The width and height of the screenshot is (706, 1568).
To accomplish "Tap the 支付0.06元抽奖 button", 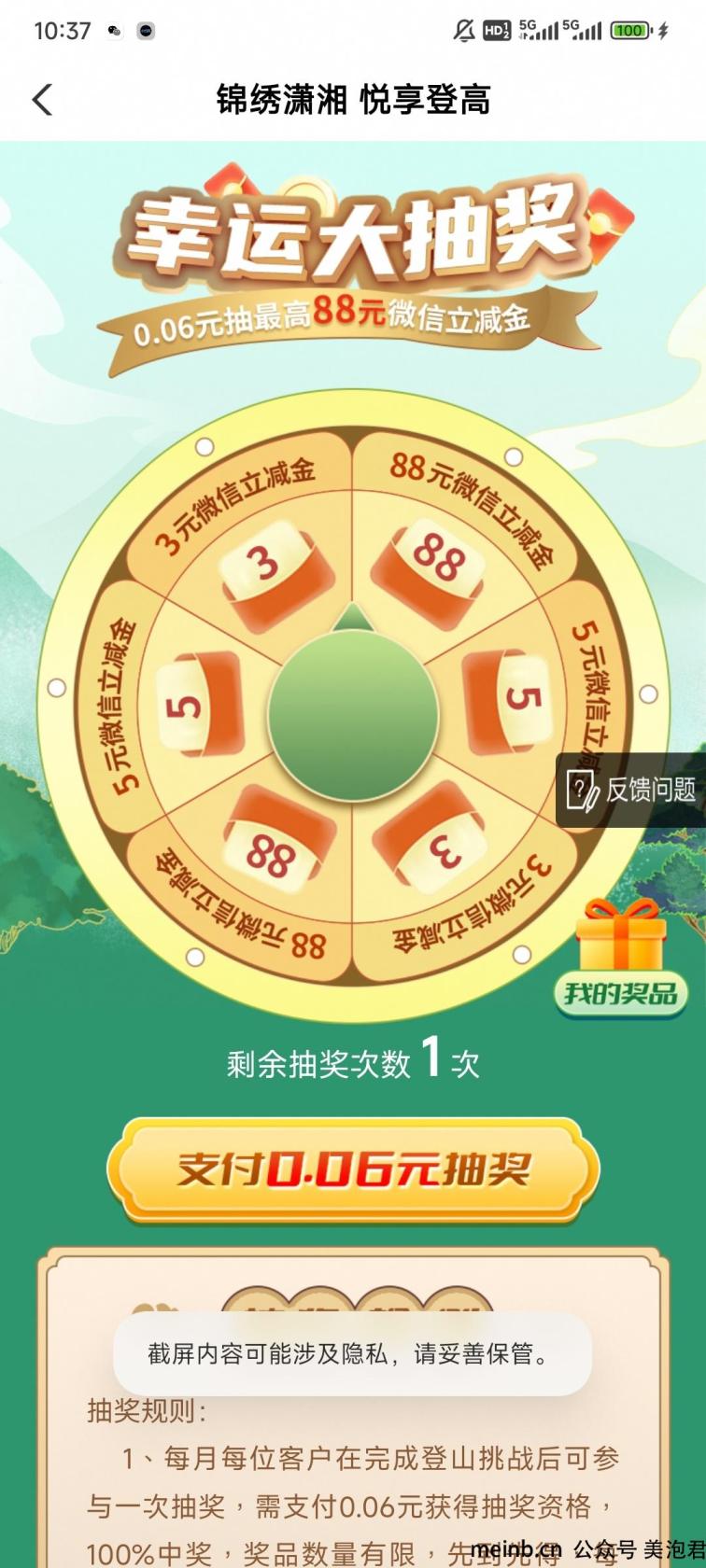I will 353,1169.
